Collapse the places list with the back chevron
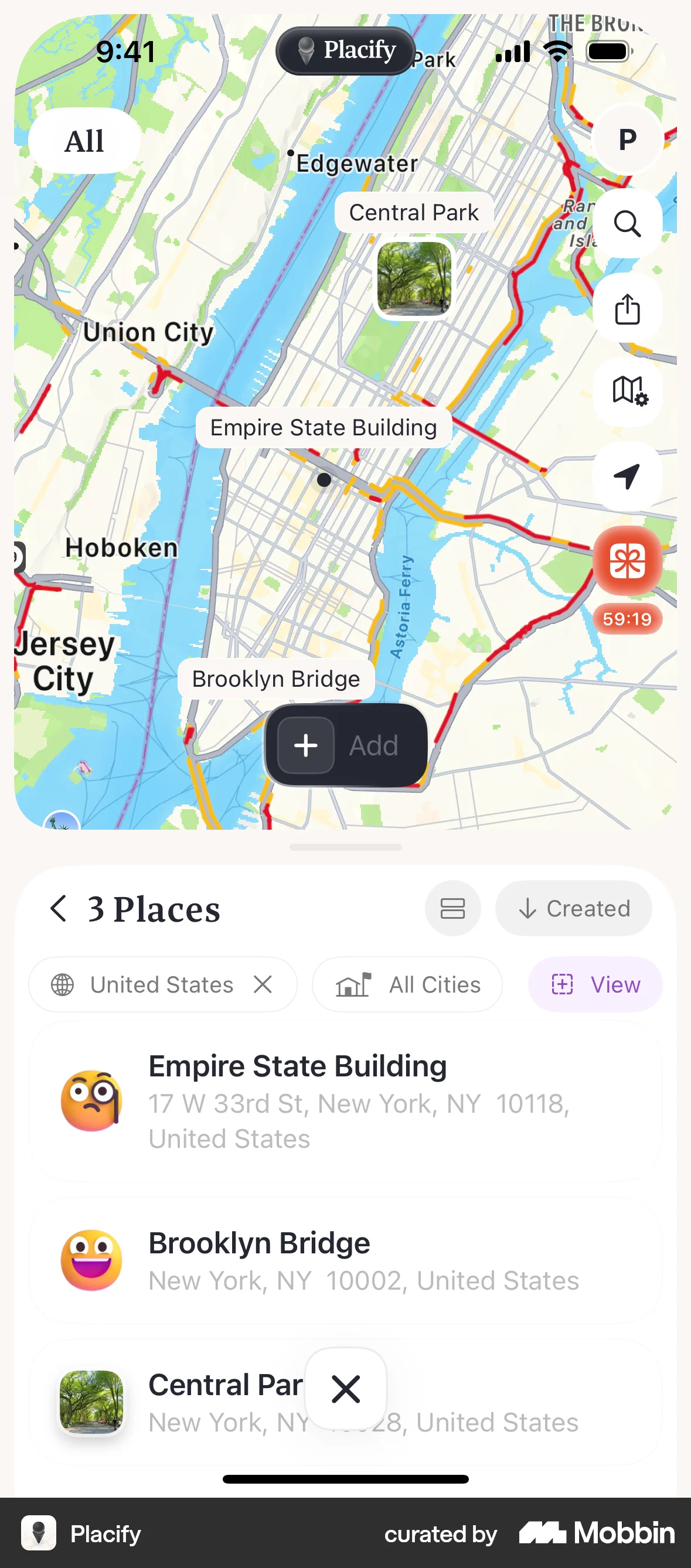The width and height of the screenshot is (691, 1568). [x=58, y=909]
